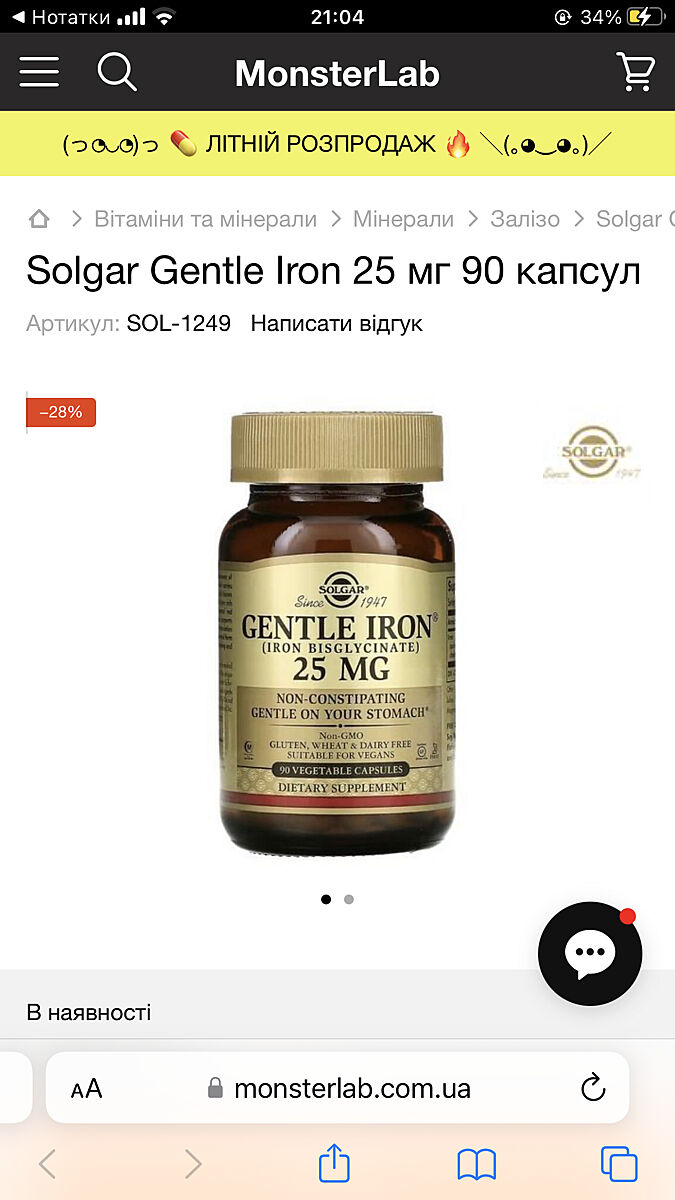
Task: Go to MonsterLab home page
Action: 337,74
